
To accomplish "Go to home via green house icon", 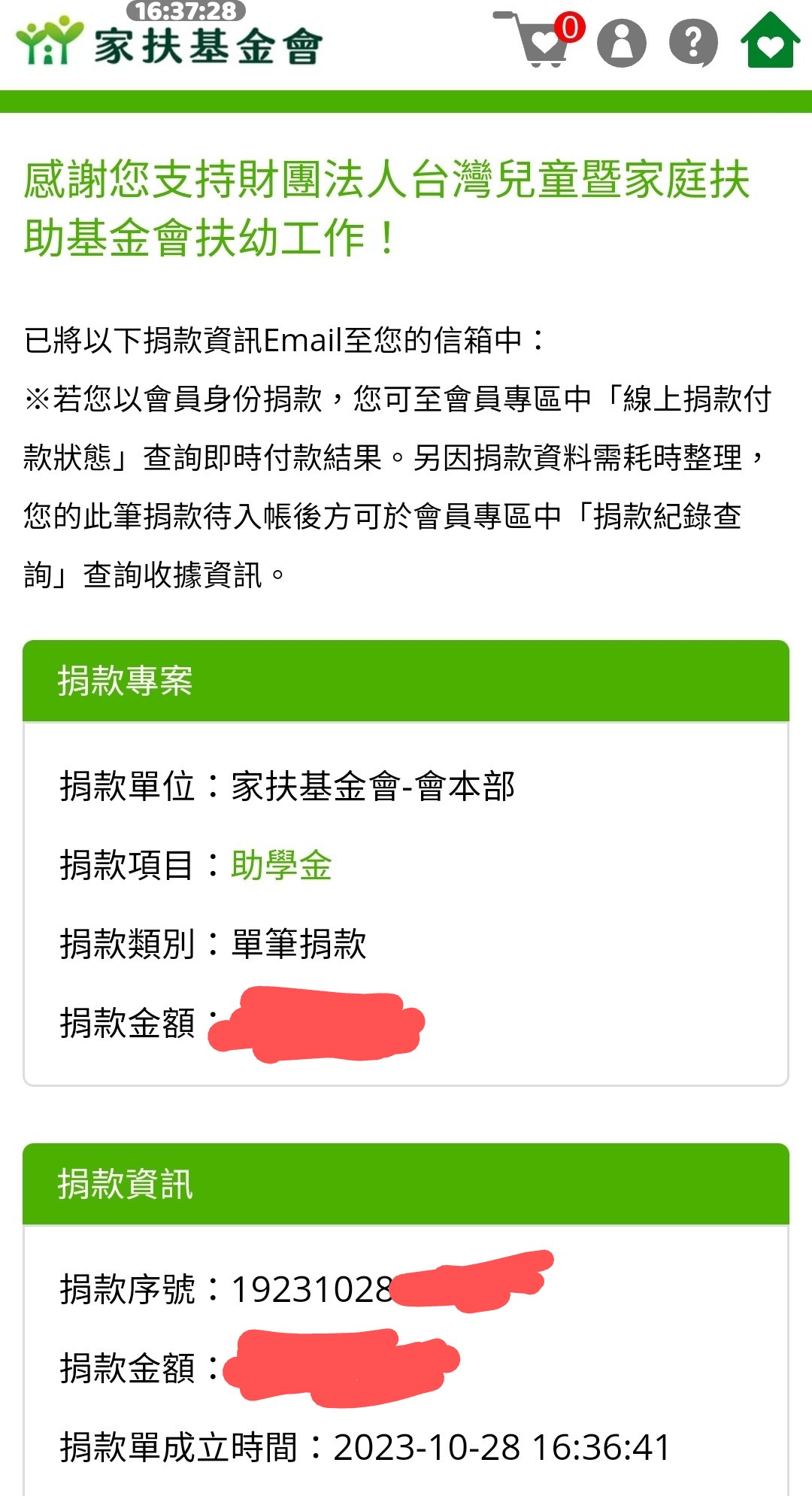I will point(770,41).
